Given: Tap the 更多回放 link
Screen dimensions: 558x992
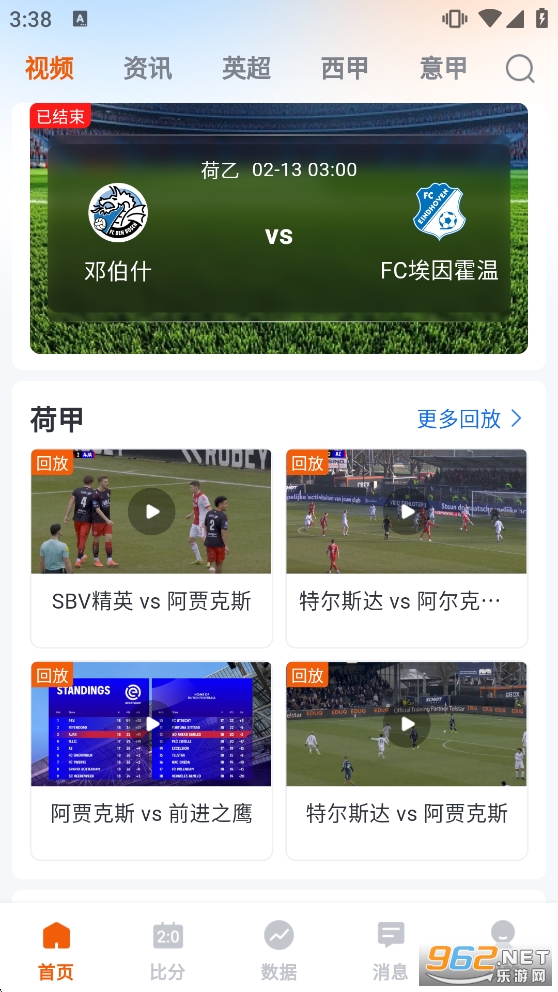Looking at the screenshot, I should (x=470, y=419).
